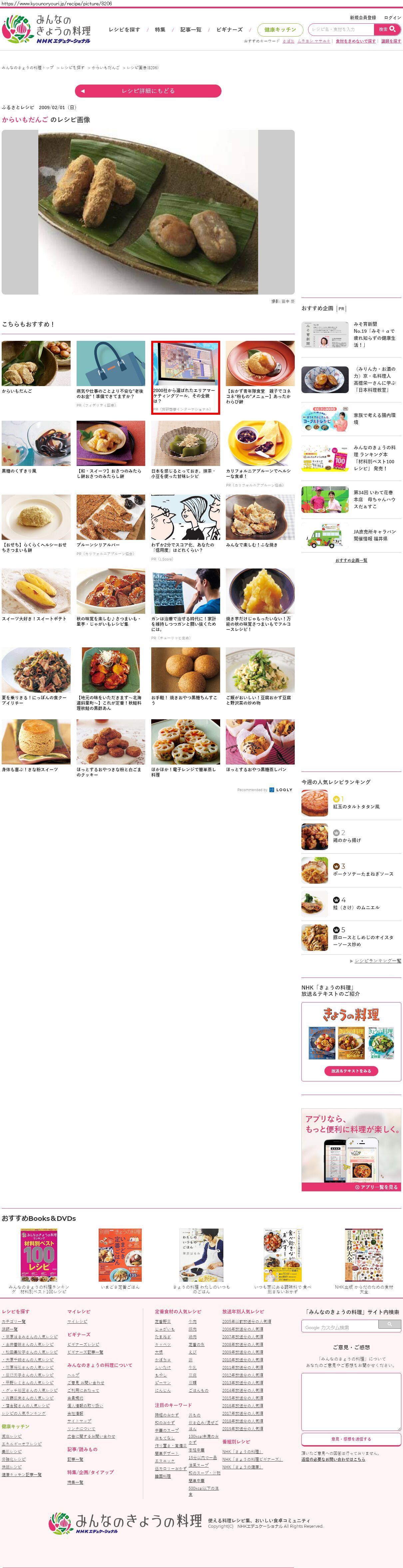
Task: Focus the recipe name search box
Action: click(x=341, y=29)
